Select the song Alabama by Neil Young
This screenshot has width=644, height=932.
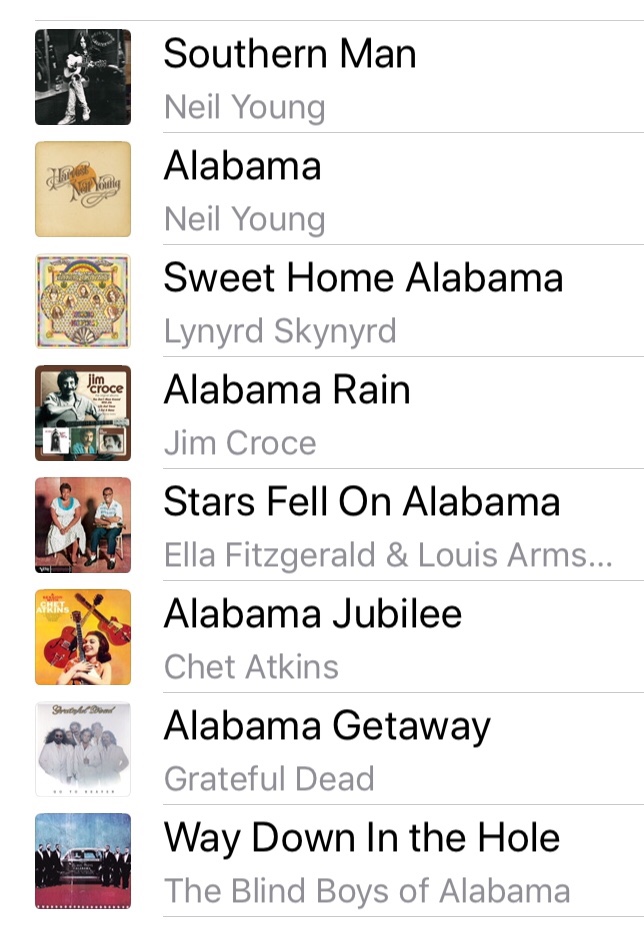click(243, 188)
